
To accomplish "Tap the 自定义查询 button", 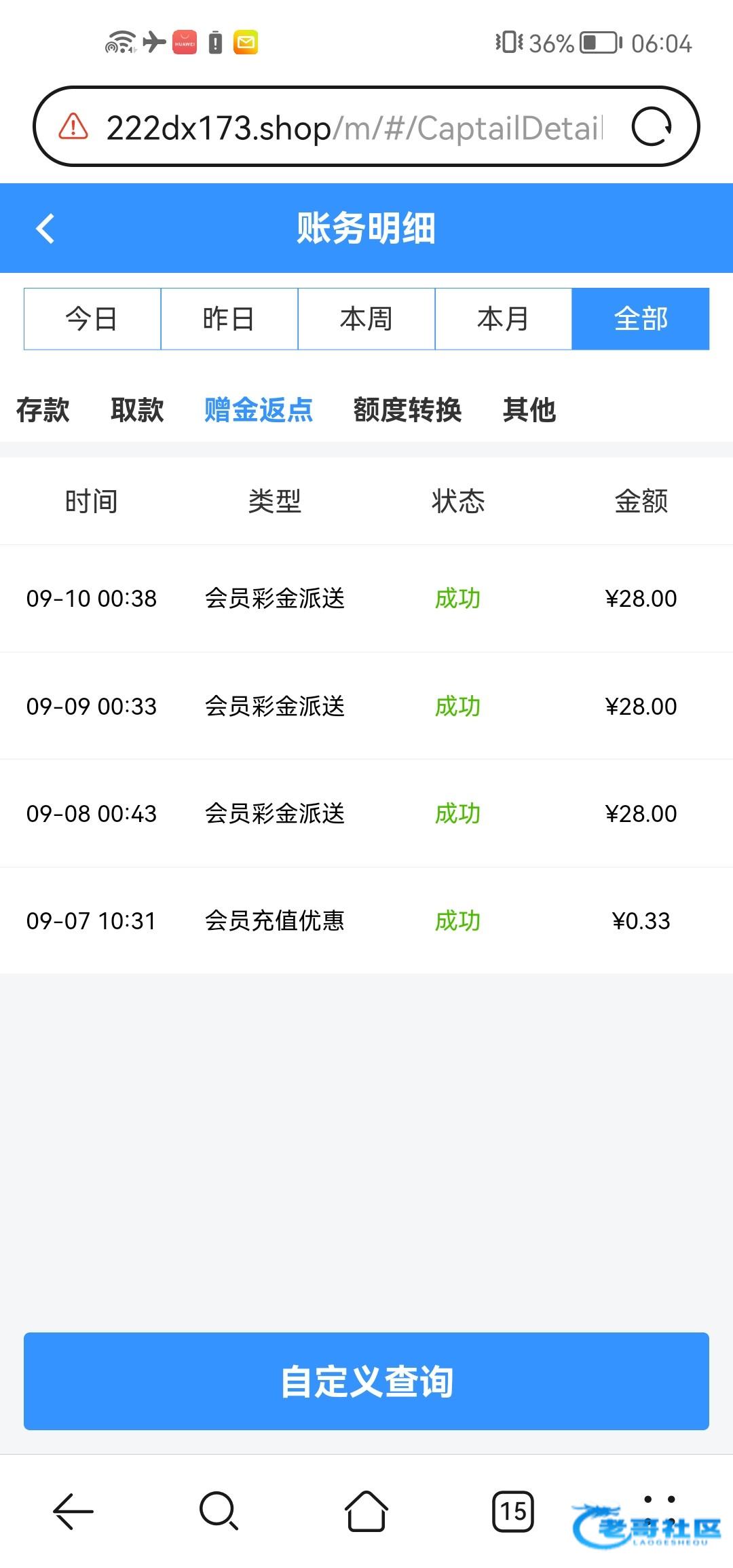I will [x=366, y=1381].
